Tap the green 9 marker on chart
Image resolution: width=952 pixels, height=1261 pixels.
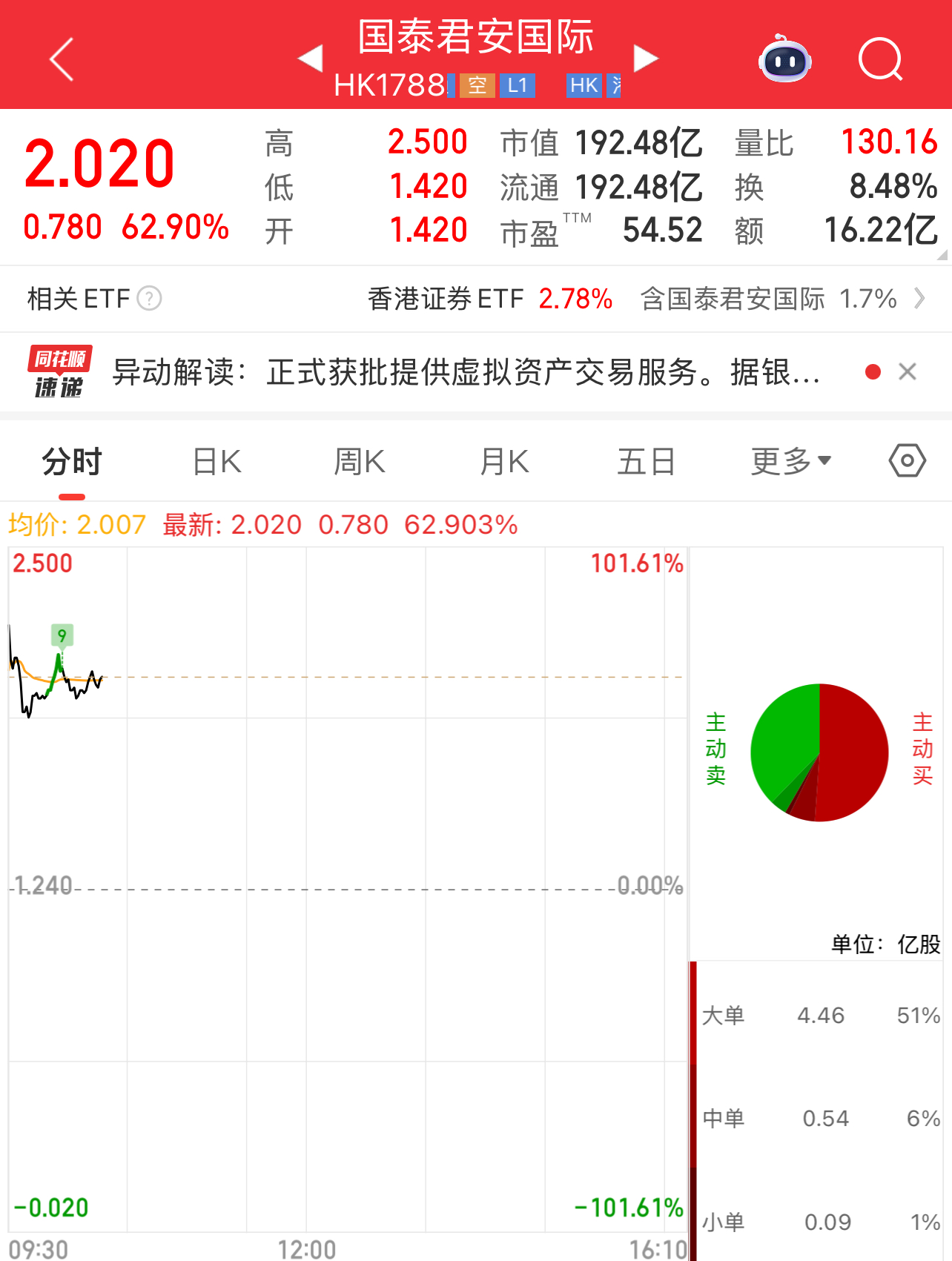click(62, 635)
